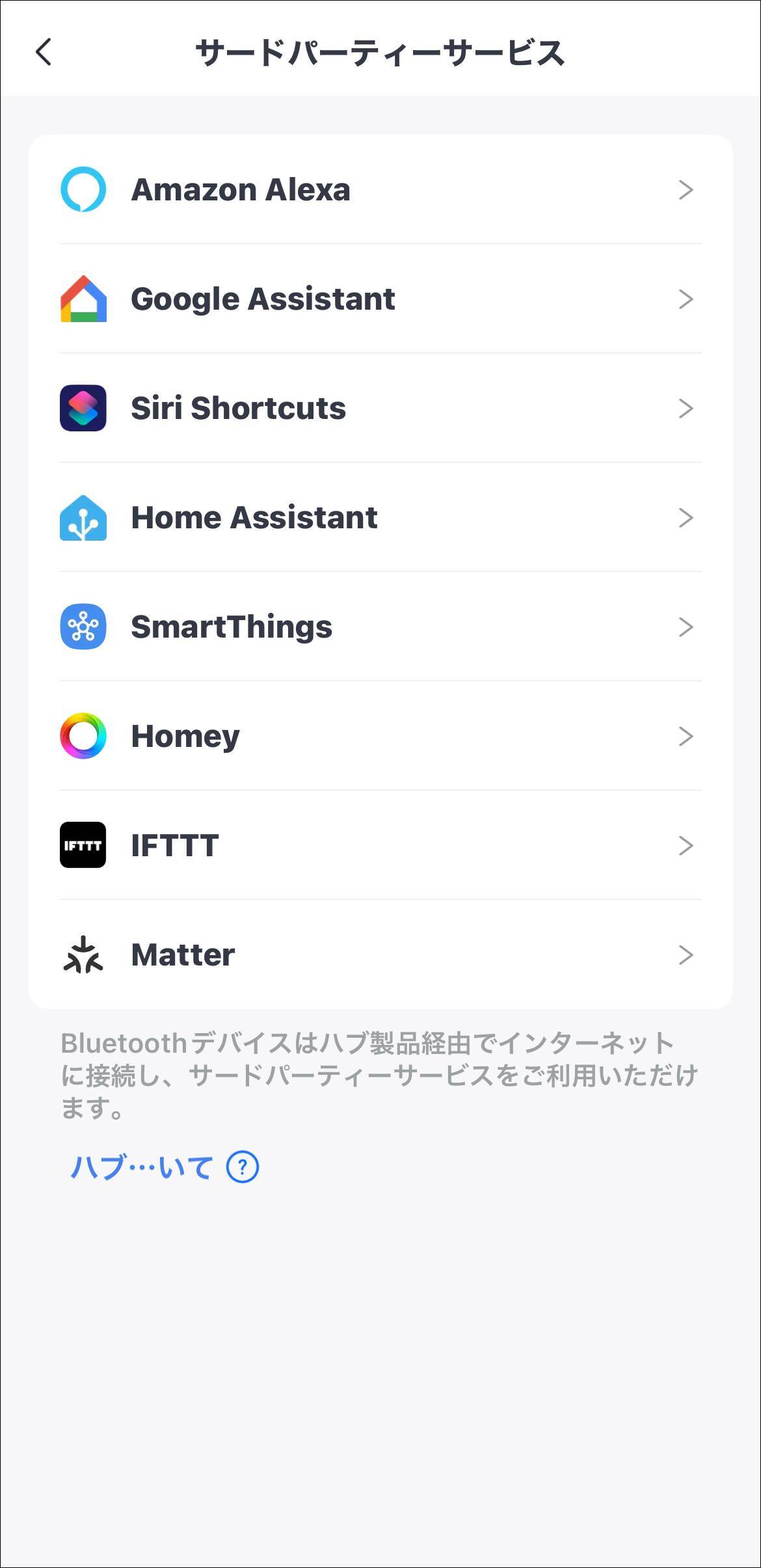Open Siri Shortcuts via its app icon

click(83, 409)
